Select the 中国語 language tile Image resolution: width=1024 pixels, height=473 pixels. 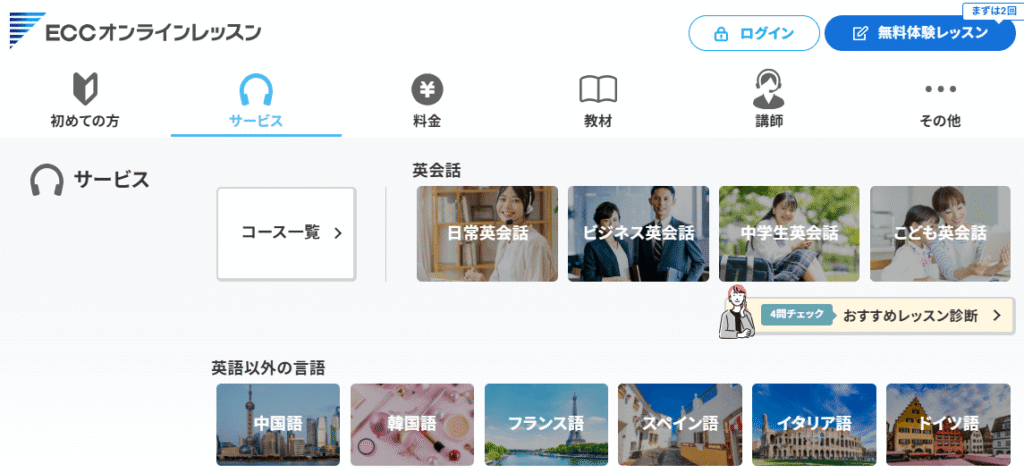(277, 424)
